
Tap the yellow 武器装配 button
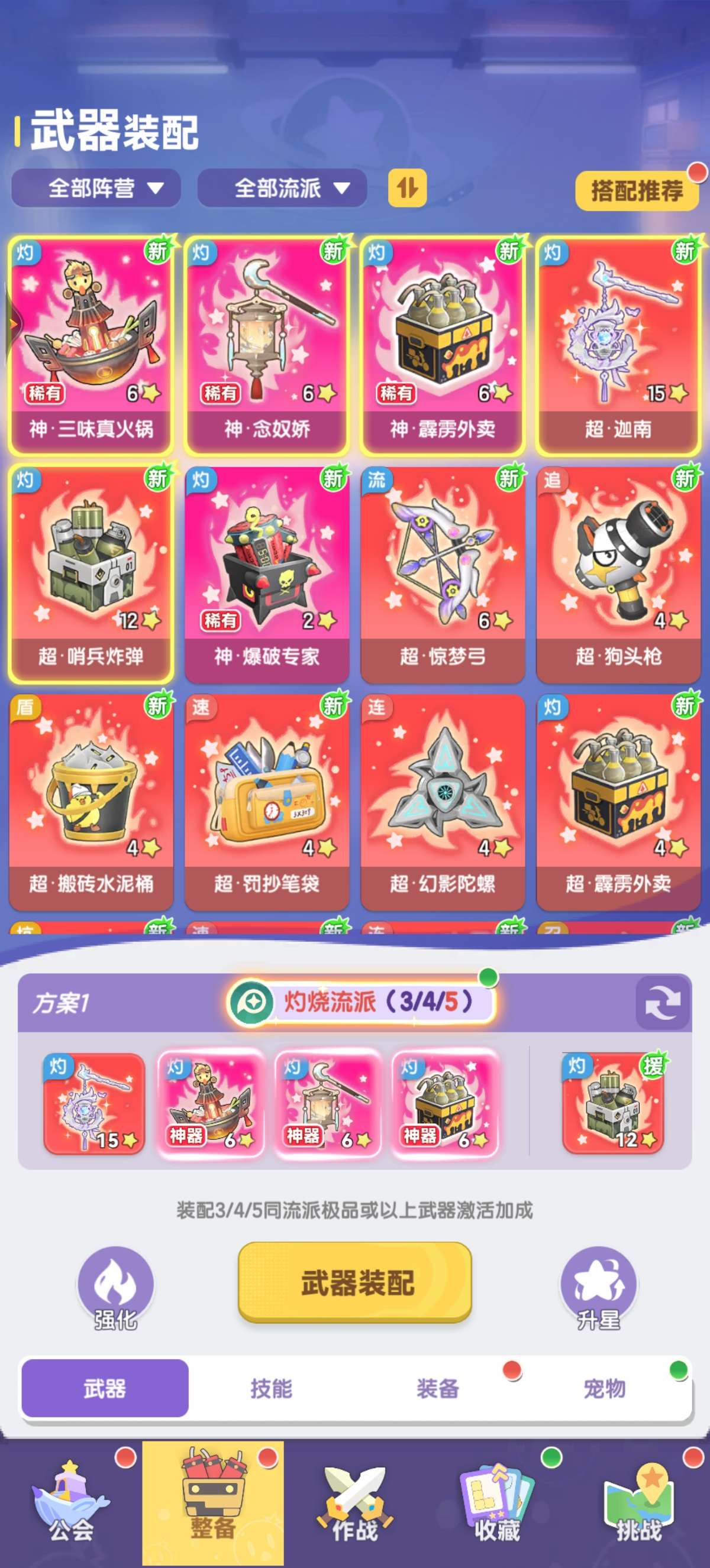355,1282
